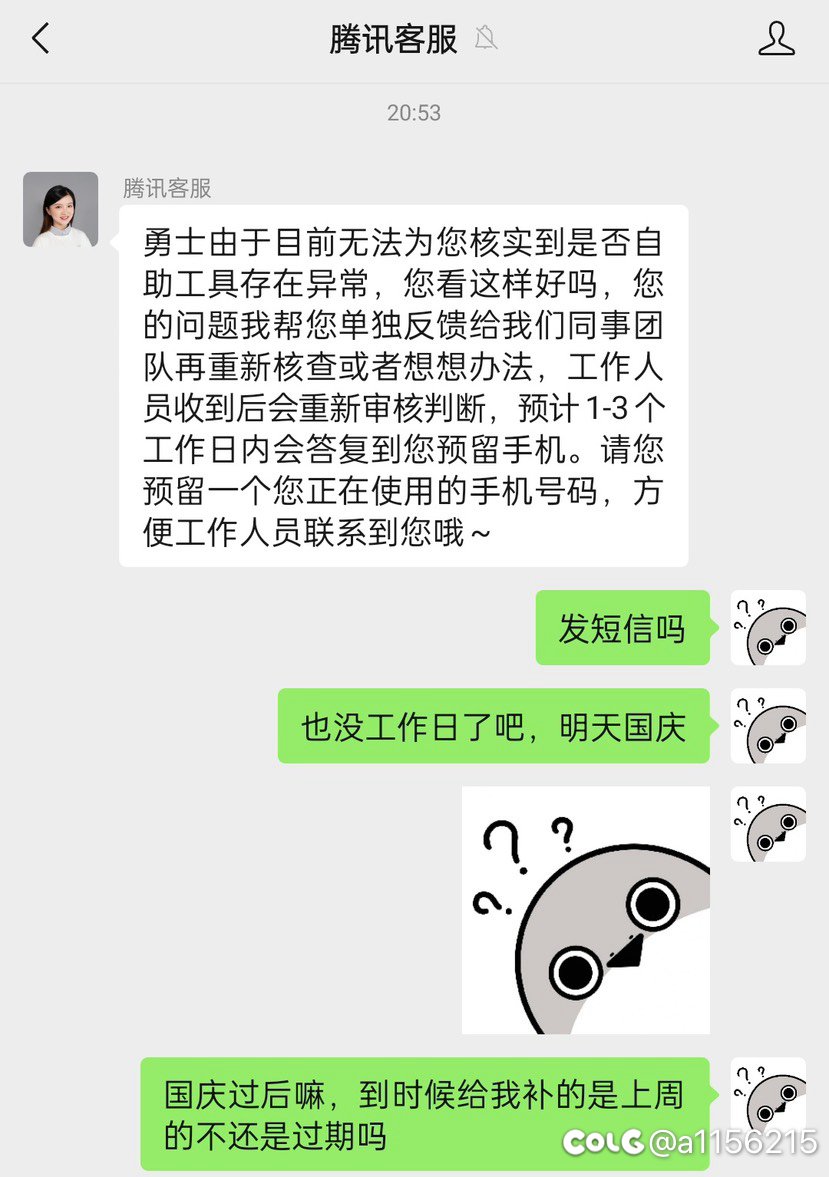Screen dimensions: 829x1177
Task: Go back from the 腾讯客服 chat
Action: [41, 39]
